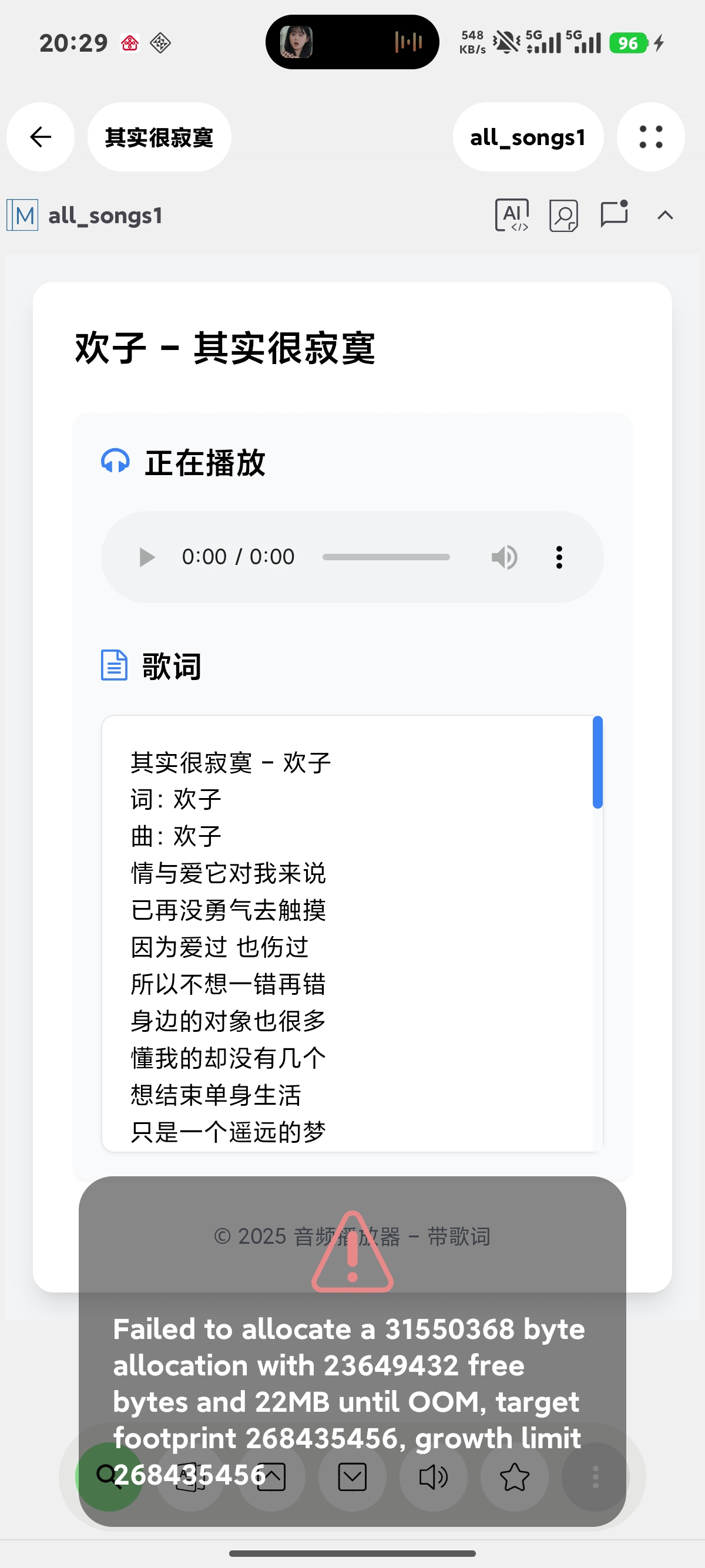
Task: Open the four-dot more options menu
Action: point(650,137)
